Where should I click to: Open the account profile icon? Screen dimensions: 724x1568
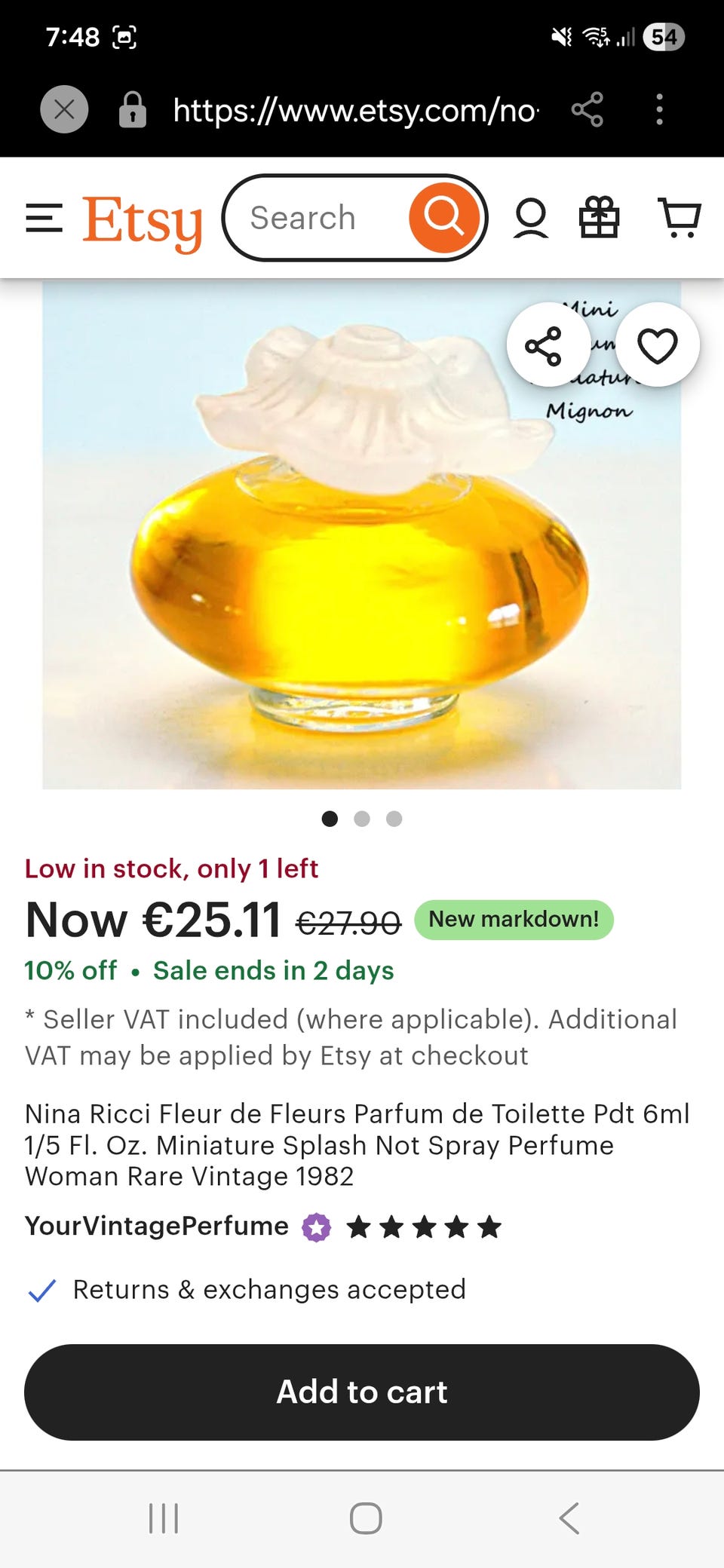pos(531,219)
